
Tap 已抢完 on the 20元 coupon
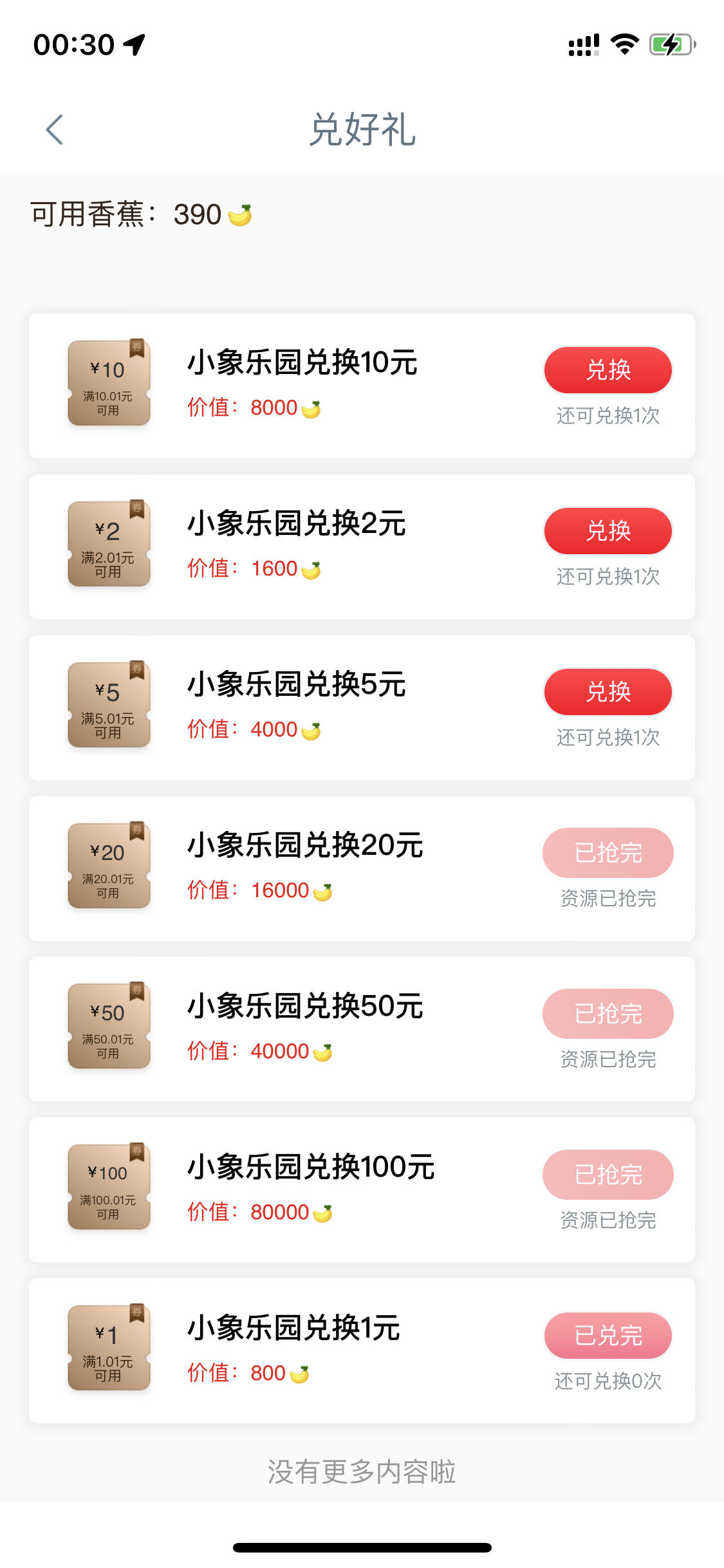pos(608,853)
